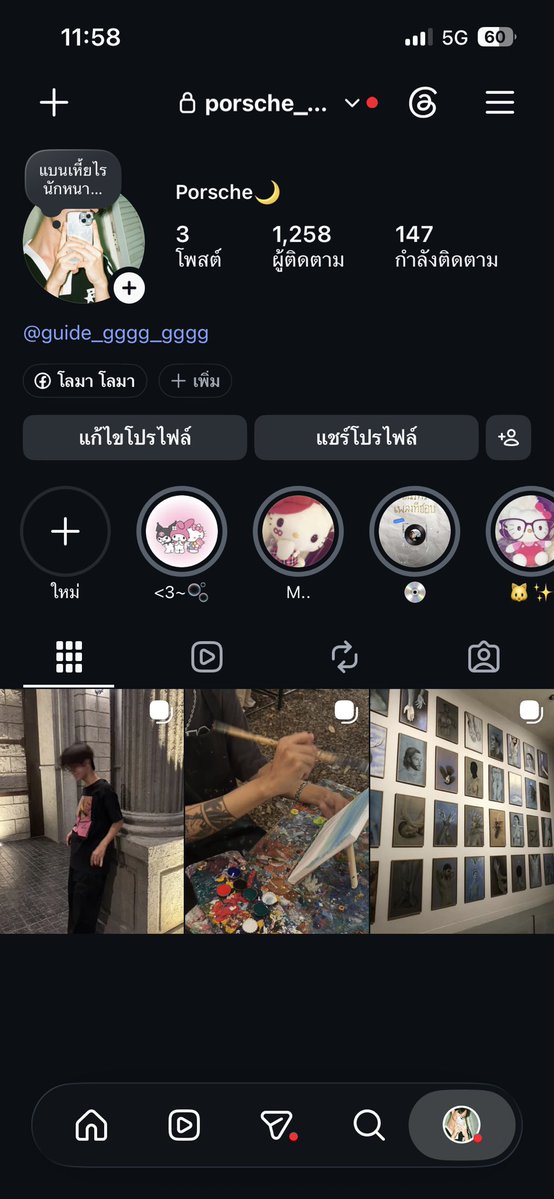Go to the home feed tab
Image resolution: width=554 pixels, height=1199 pixels.
tap(92, 1125)
